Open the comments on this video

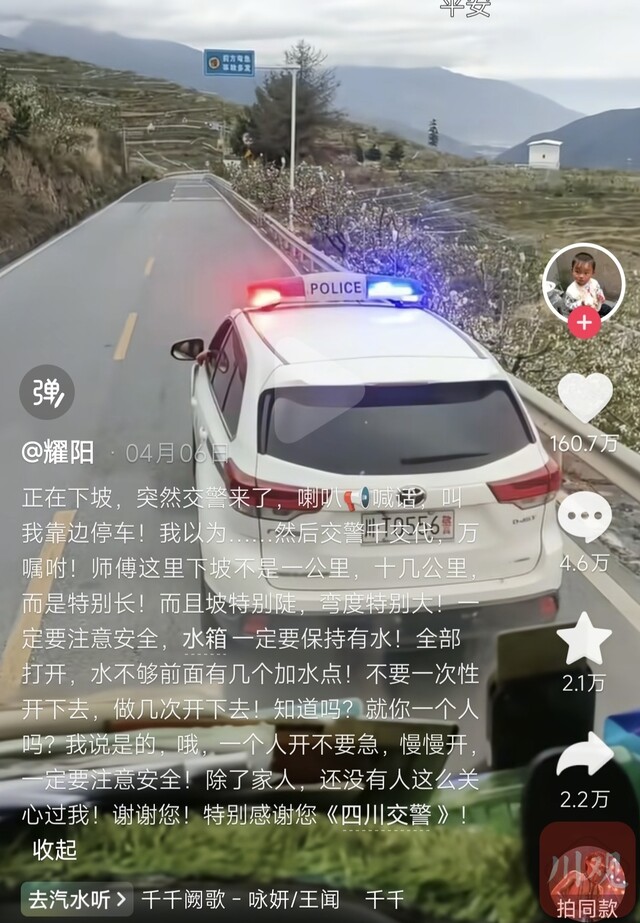585,518
